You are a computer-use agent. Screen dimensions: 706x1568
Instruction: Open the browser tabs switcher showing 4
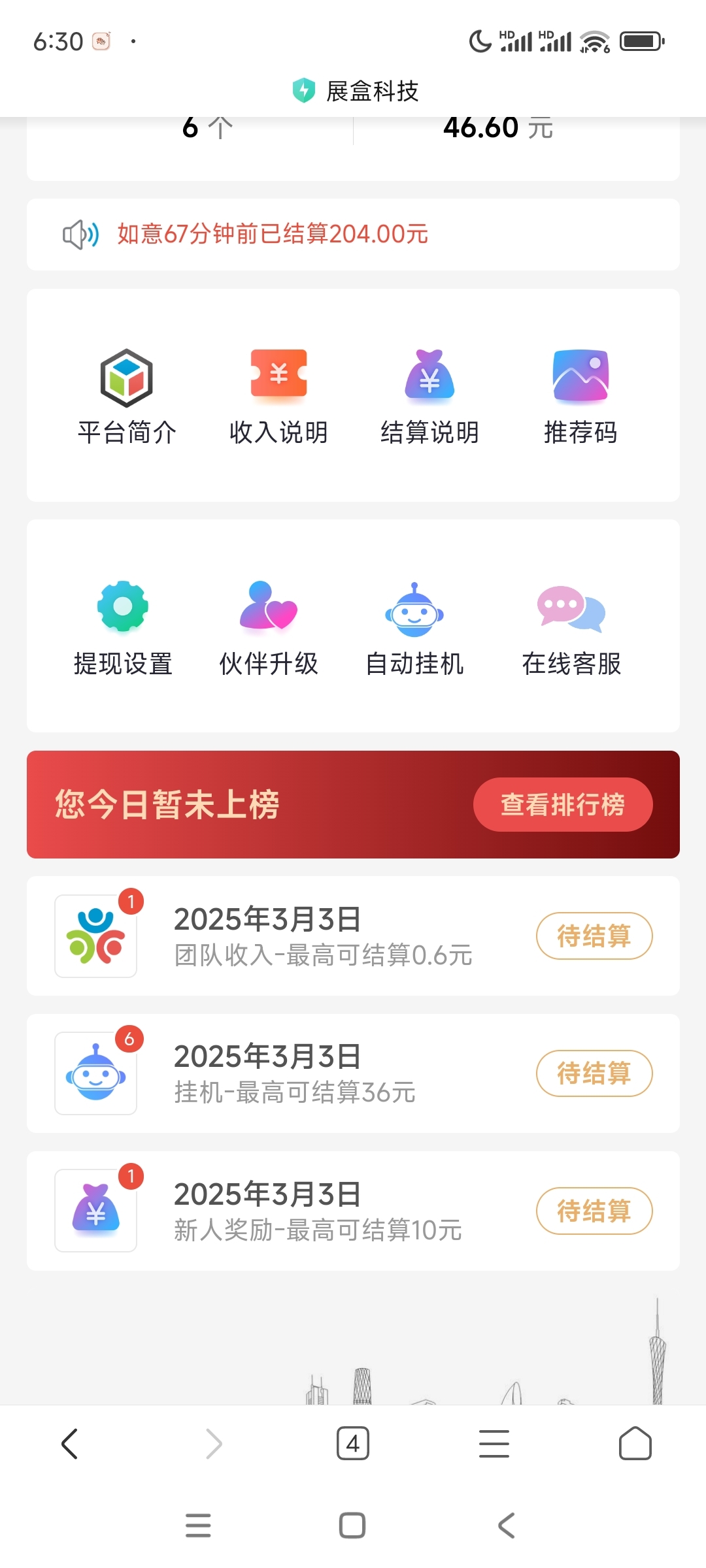coord(353,1443)
